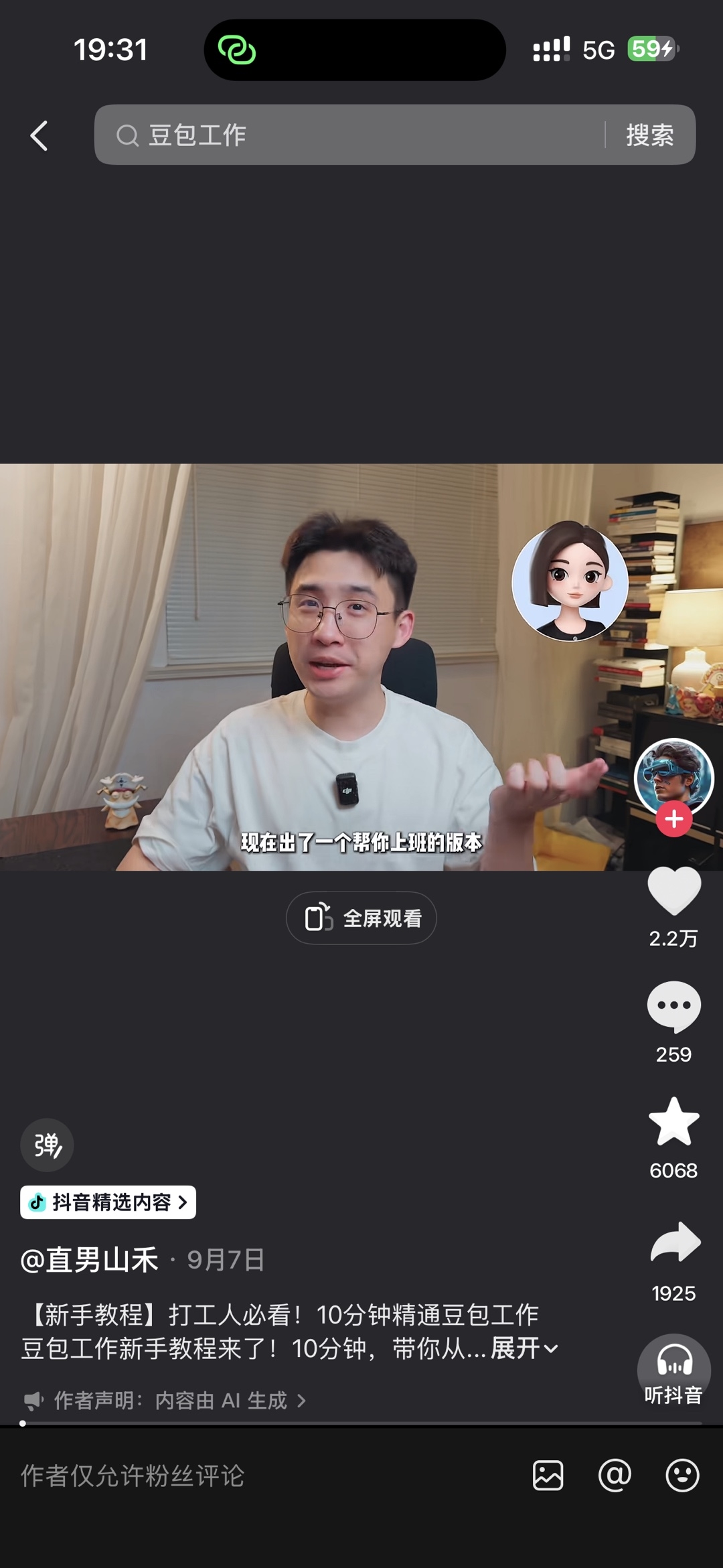Like the video with the heart icon
The image size is (723, 1568).
click(674, 891)
